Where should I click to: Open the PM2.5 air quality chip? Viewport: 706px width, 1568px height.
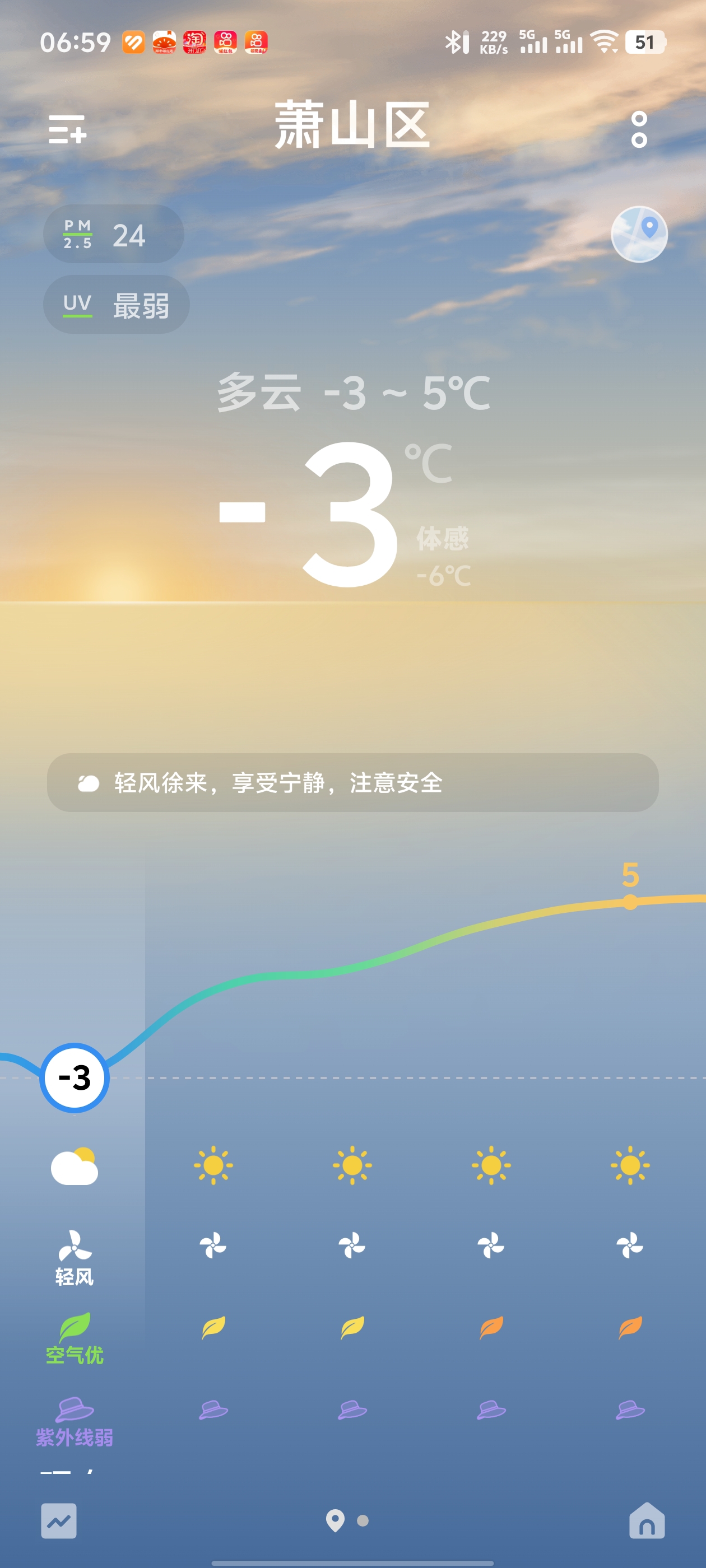tap(113, 234)
